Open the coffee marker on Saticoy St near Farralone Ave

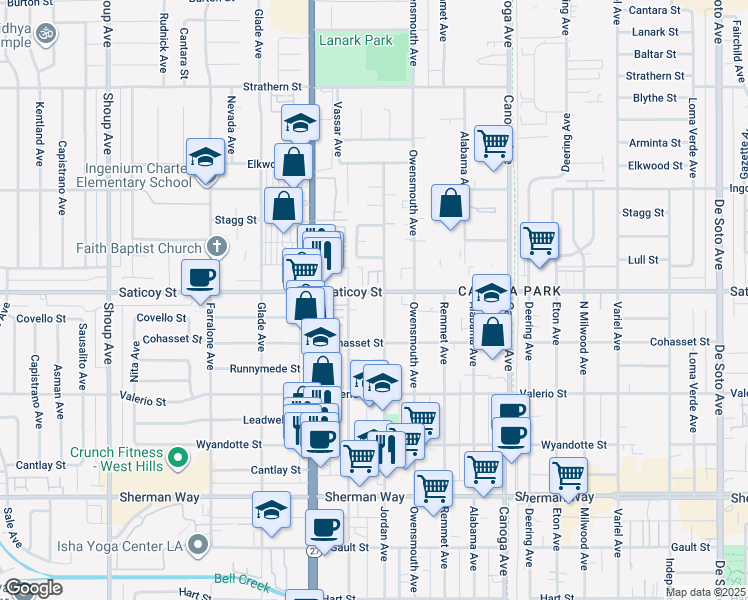tap(200, 278)
